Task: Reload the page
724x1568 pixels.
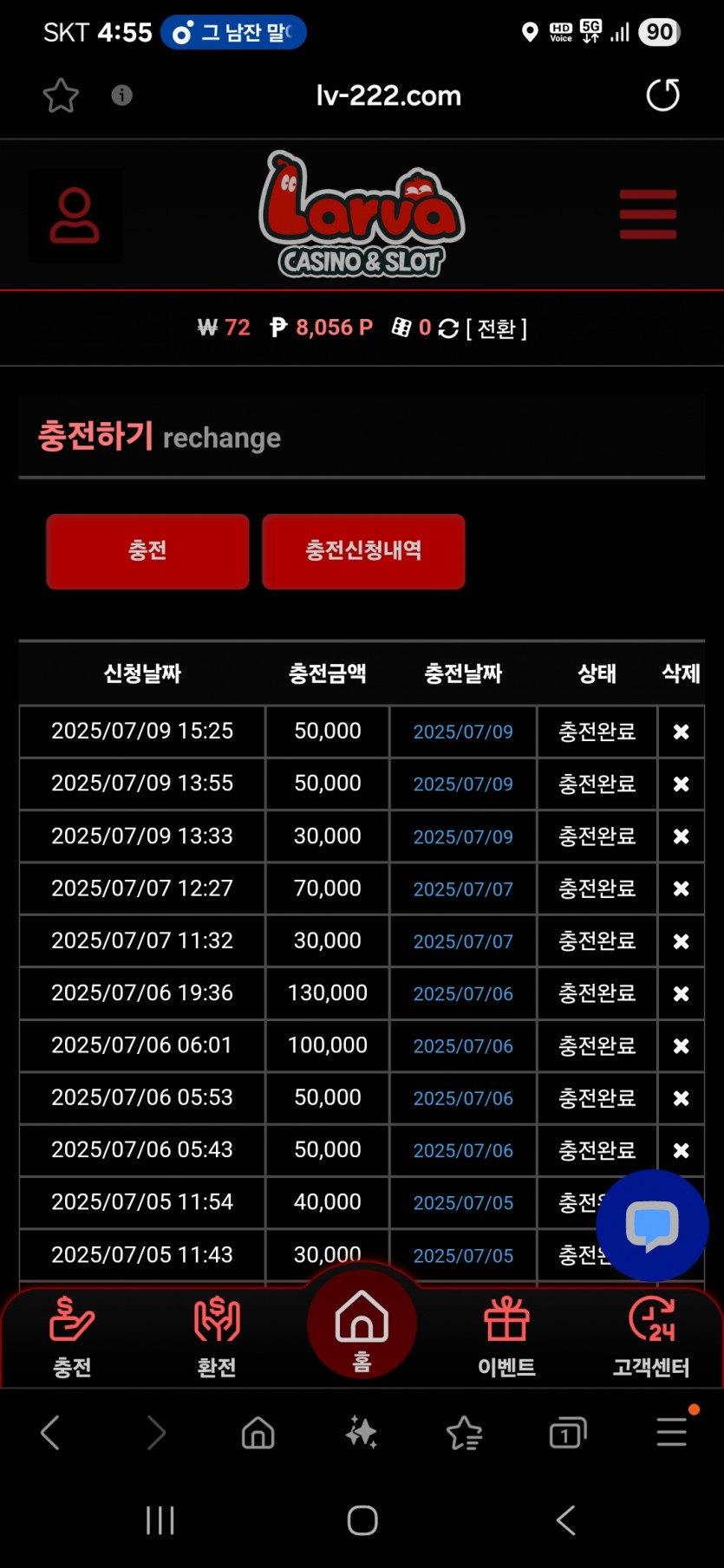Action: (663, 95)
